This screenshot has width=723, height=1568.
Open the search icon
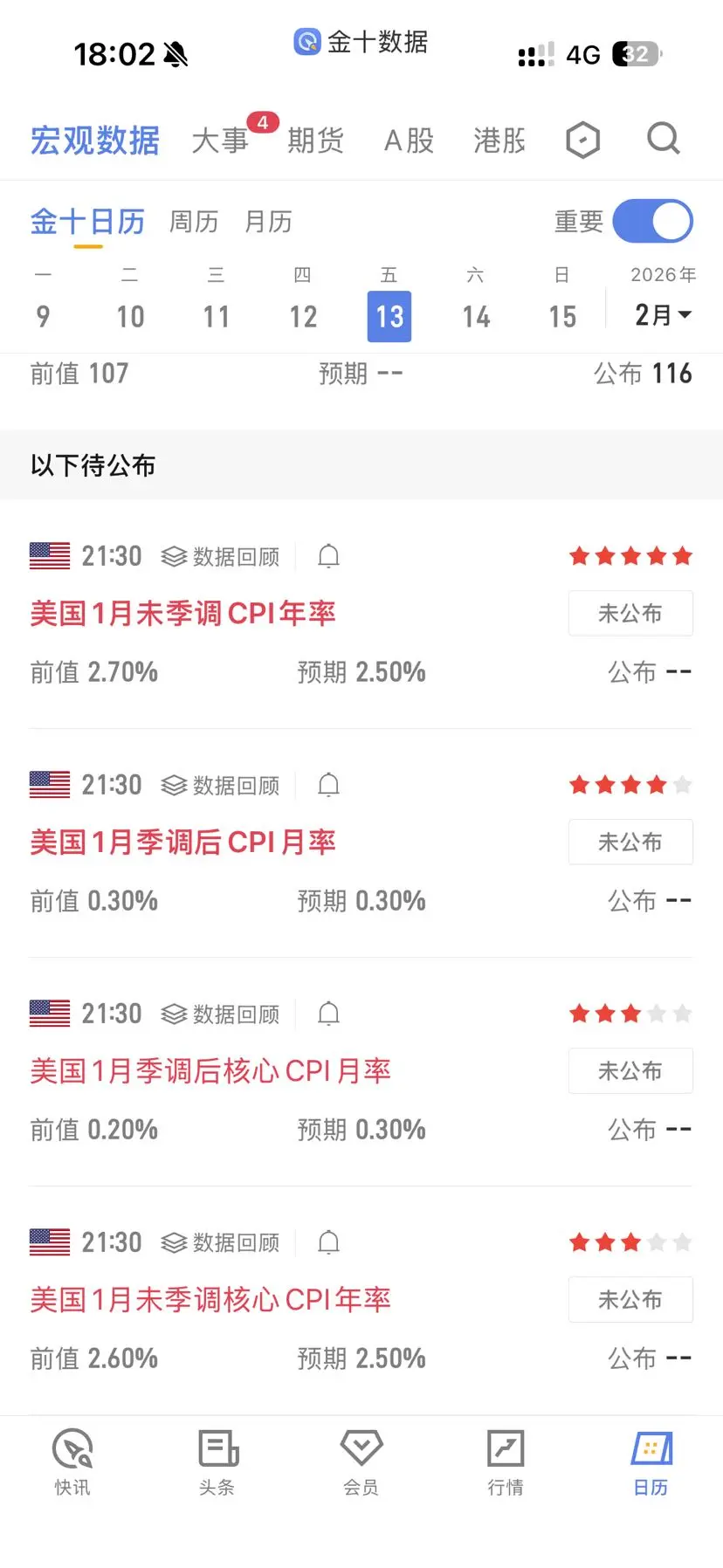click(x=663, y=139)
